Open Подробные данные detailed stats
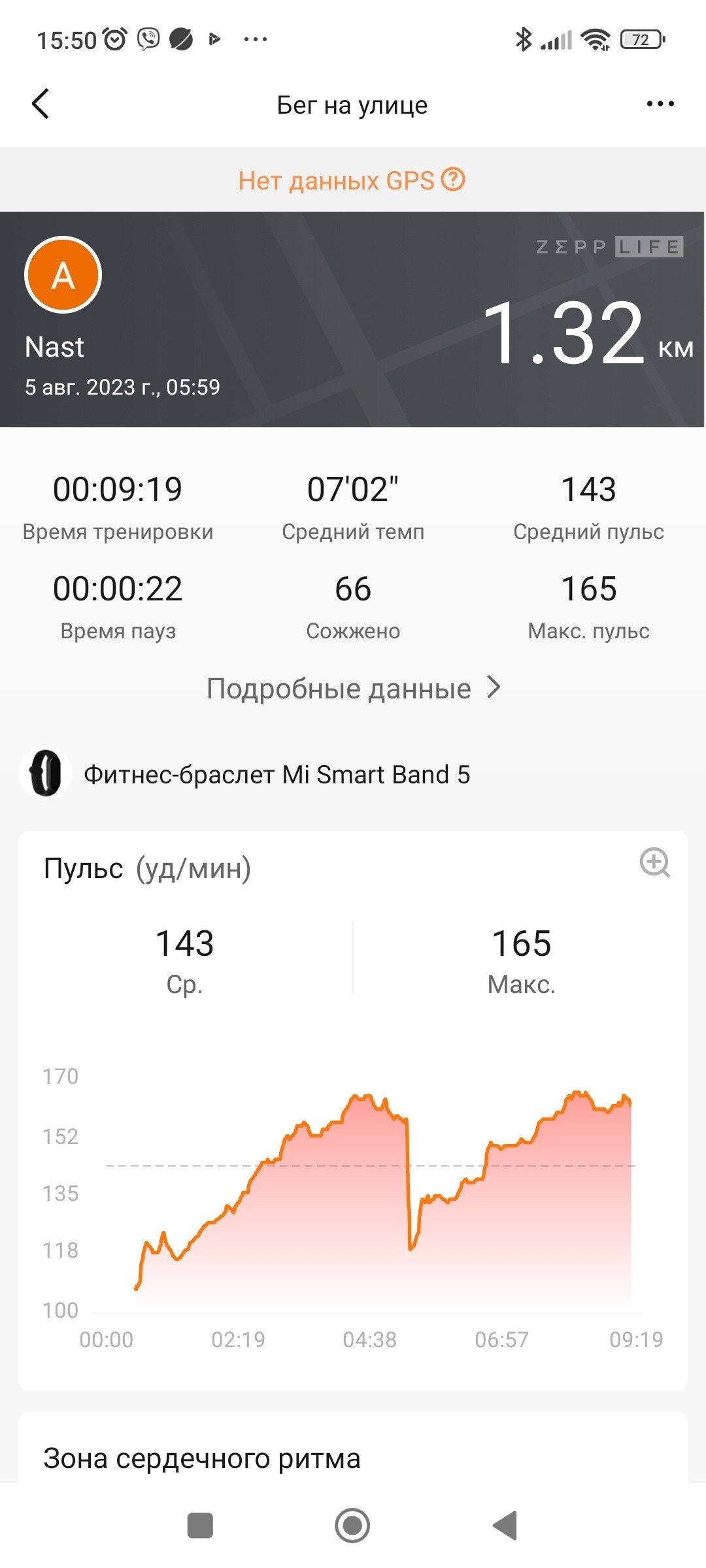Screen dimensions: 706x1568 tap(354, 688)
